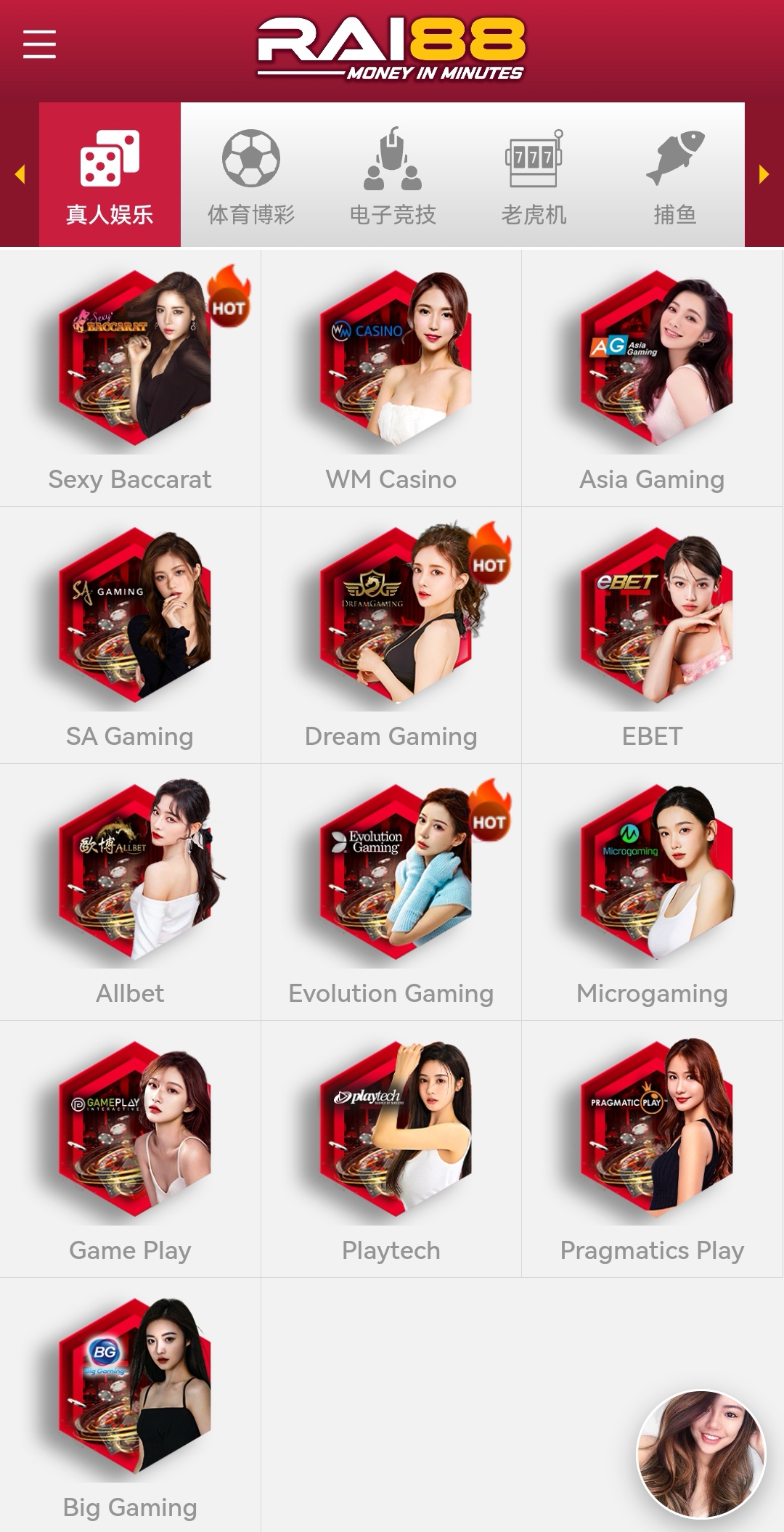Screen dimensions: 784x1532
Task: Open the floating support chat avatar
Action: point(701,1454)
